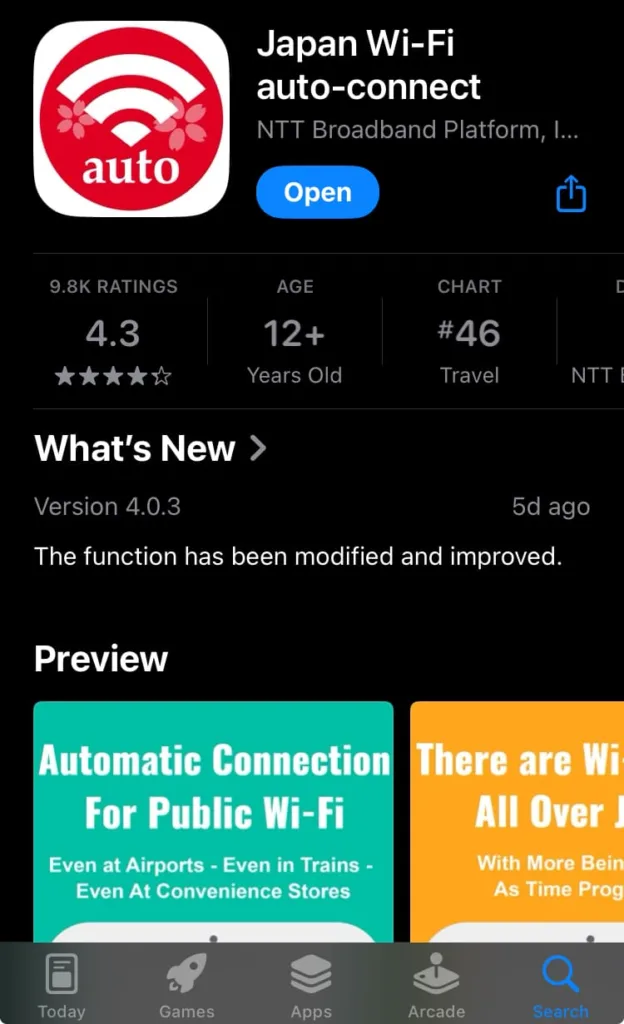The height and width of the screenshot is (1024, 624).
Task: Open the #46 Travel chart ranking
Action: tap(469, 332)
